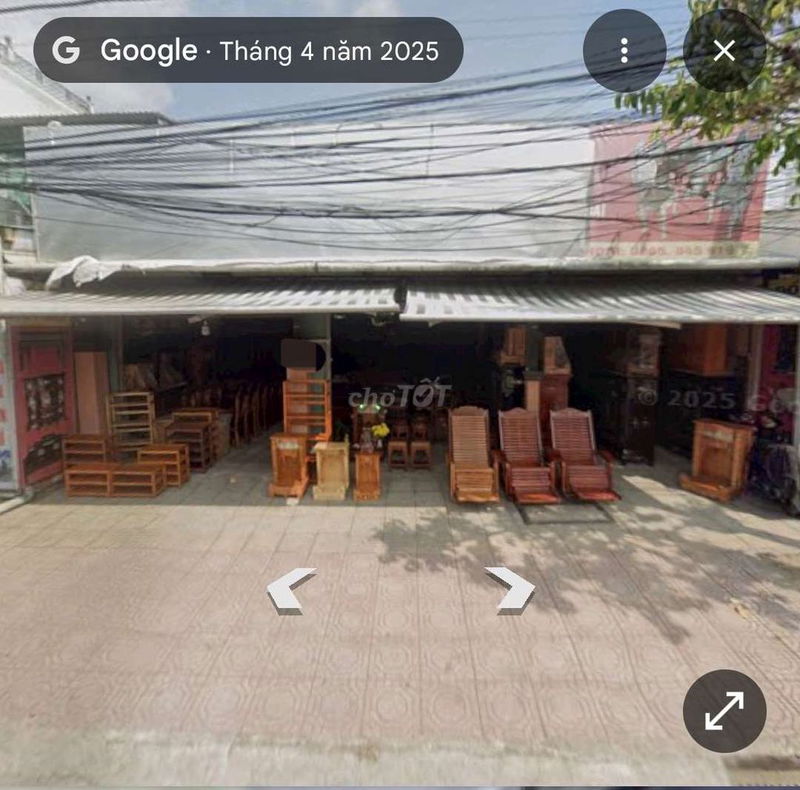Expand Street View to fullscreen
800x790 pixels.
tap(724, 711)
